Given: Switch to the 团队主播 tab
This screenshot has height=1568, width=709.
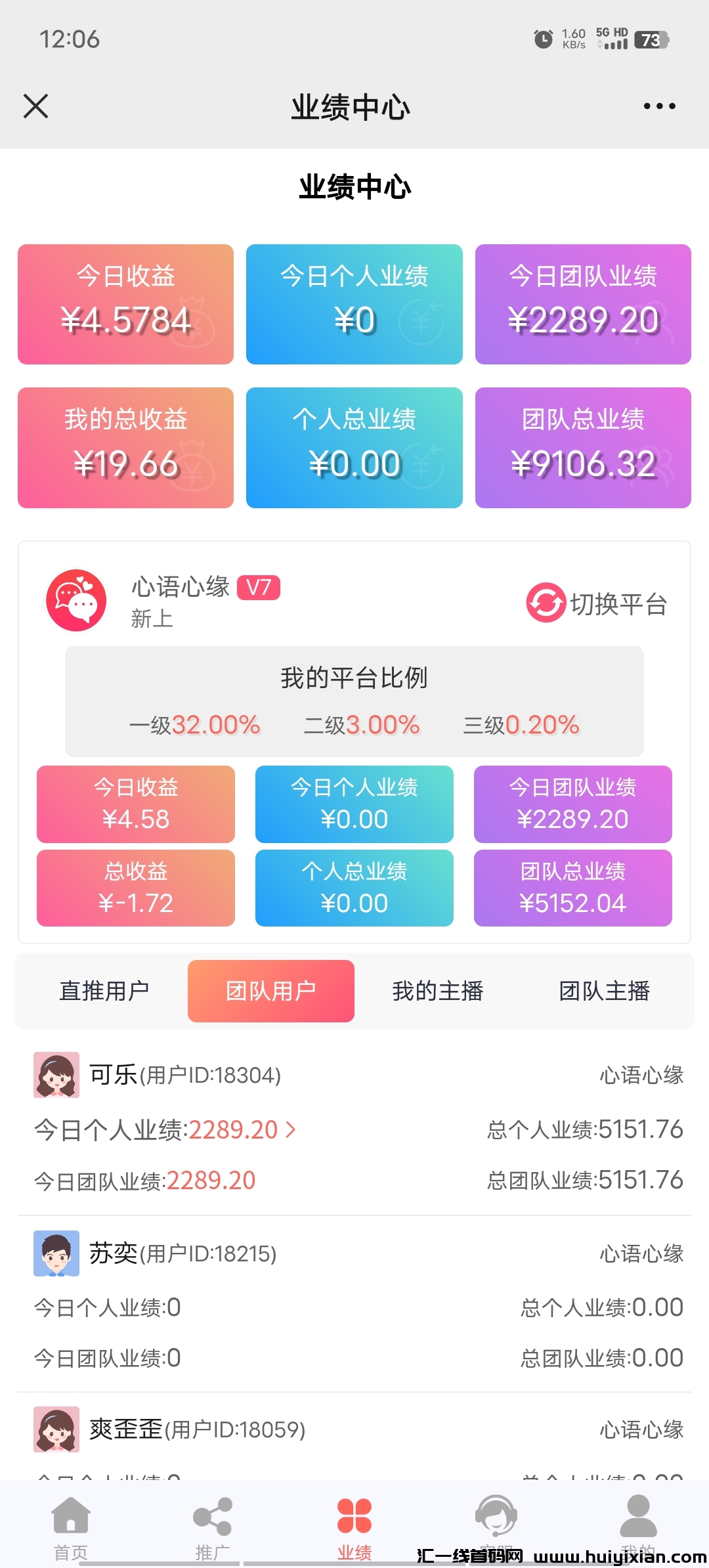Looking at the screenshot, I should tap(604, 991).
